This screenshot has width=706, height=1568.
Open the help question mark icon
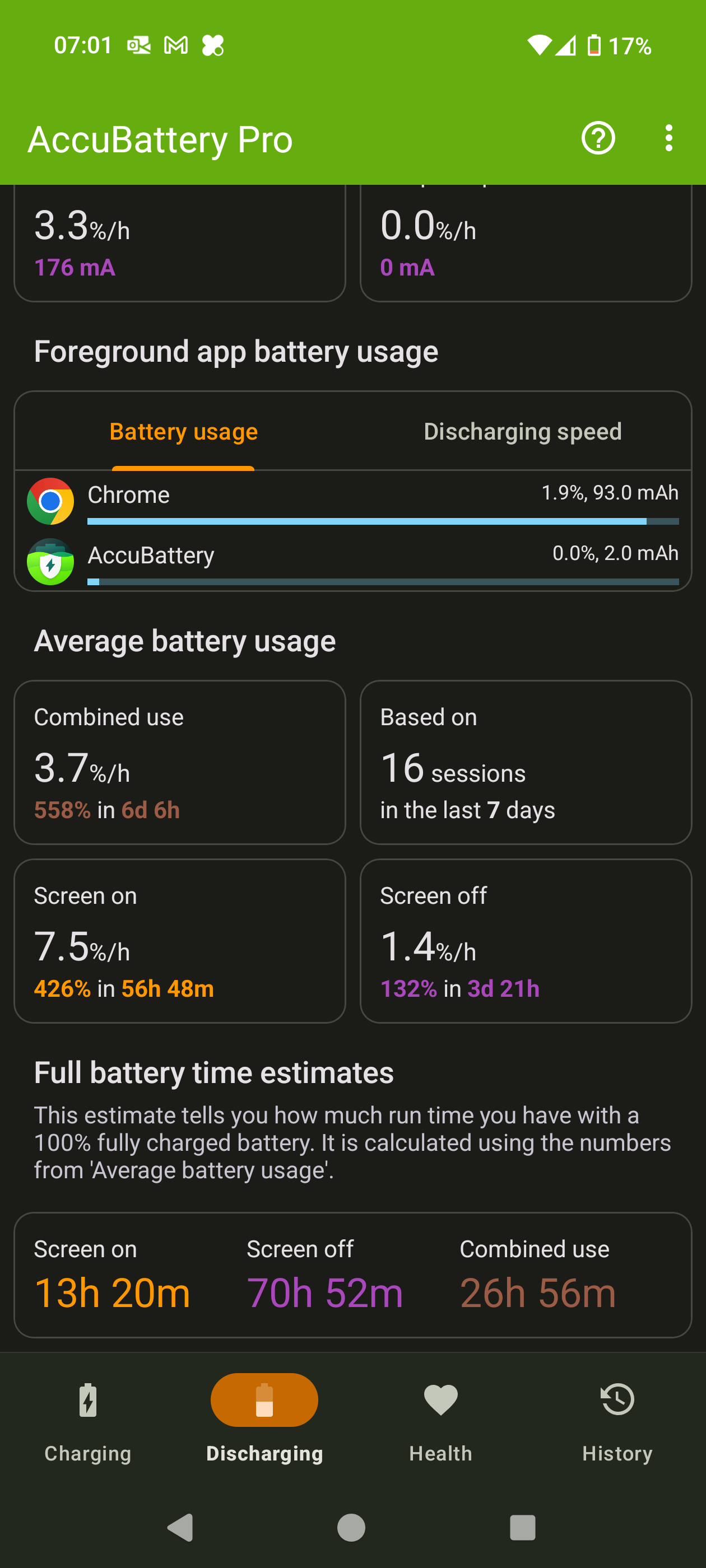597,138
